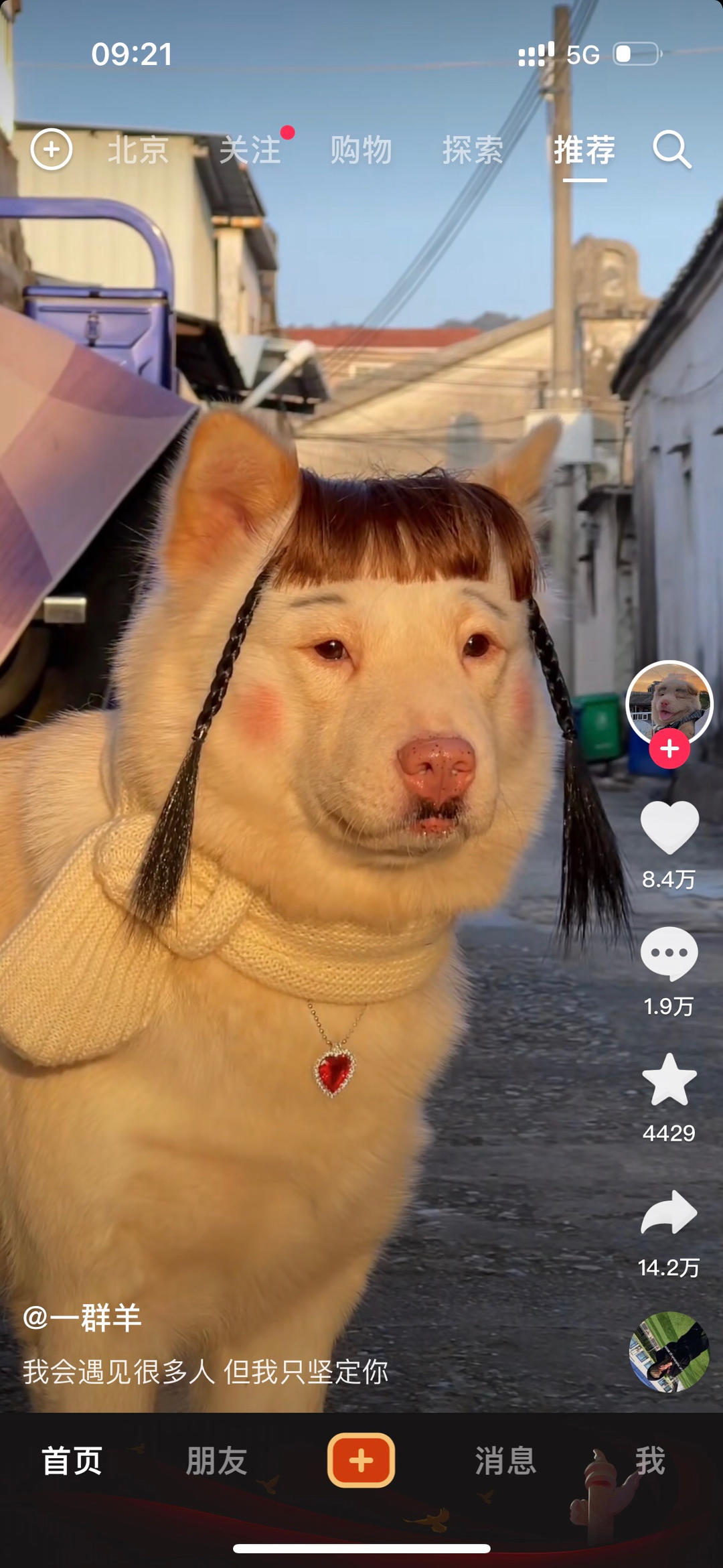Image resolution: width=723 pixels, height=1568 pixels.
Task: Share the video with the arrow icon
Action: tap(669, 1213)
